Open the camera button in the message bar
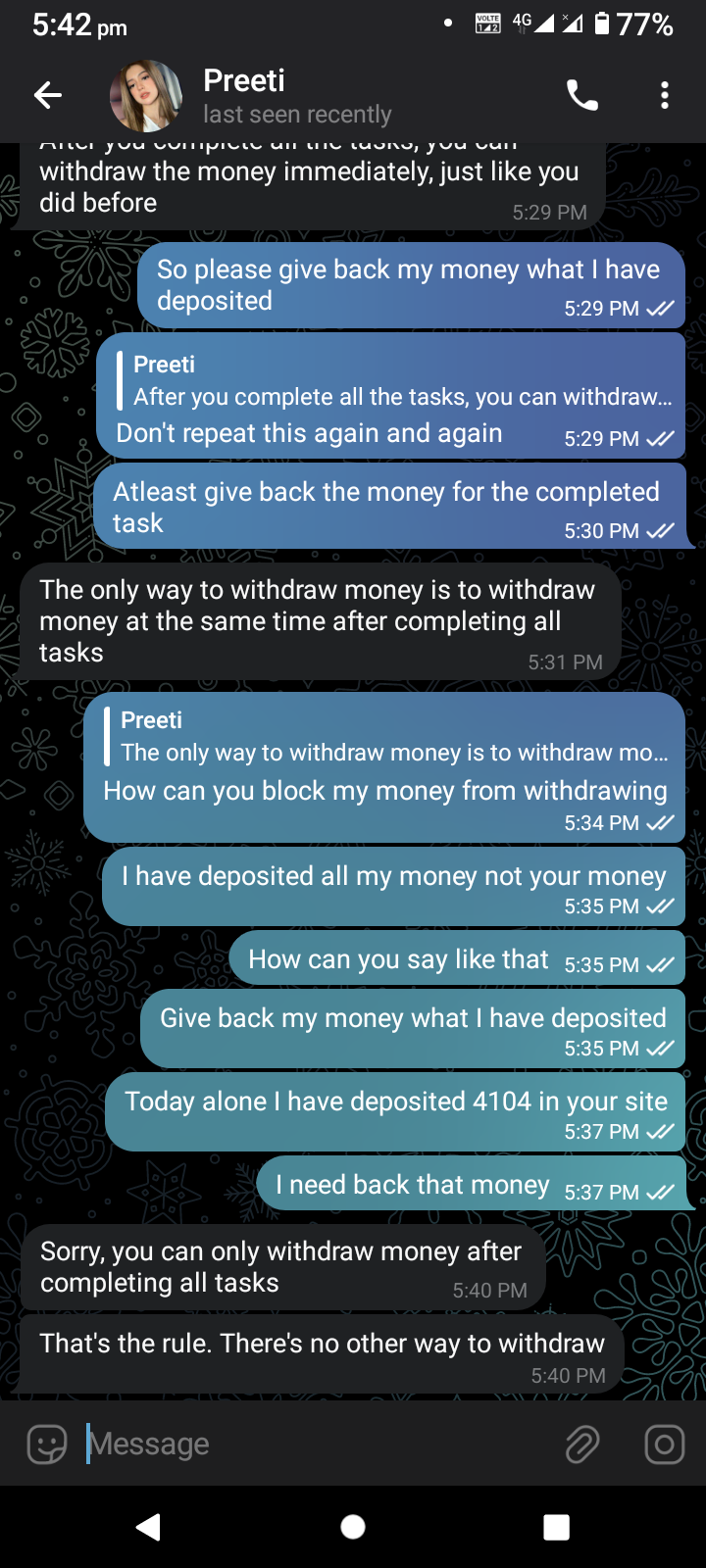 [x=665, y=1444]
